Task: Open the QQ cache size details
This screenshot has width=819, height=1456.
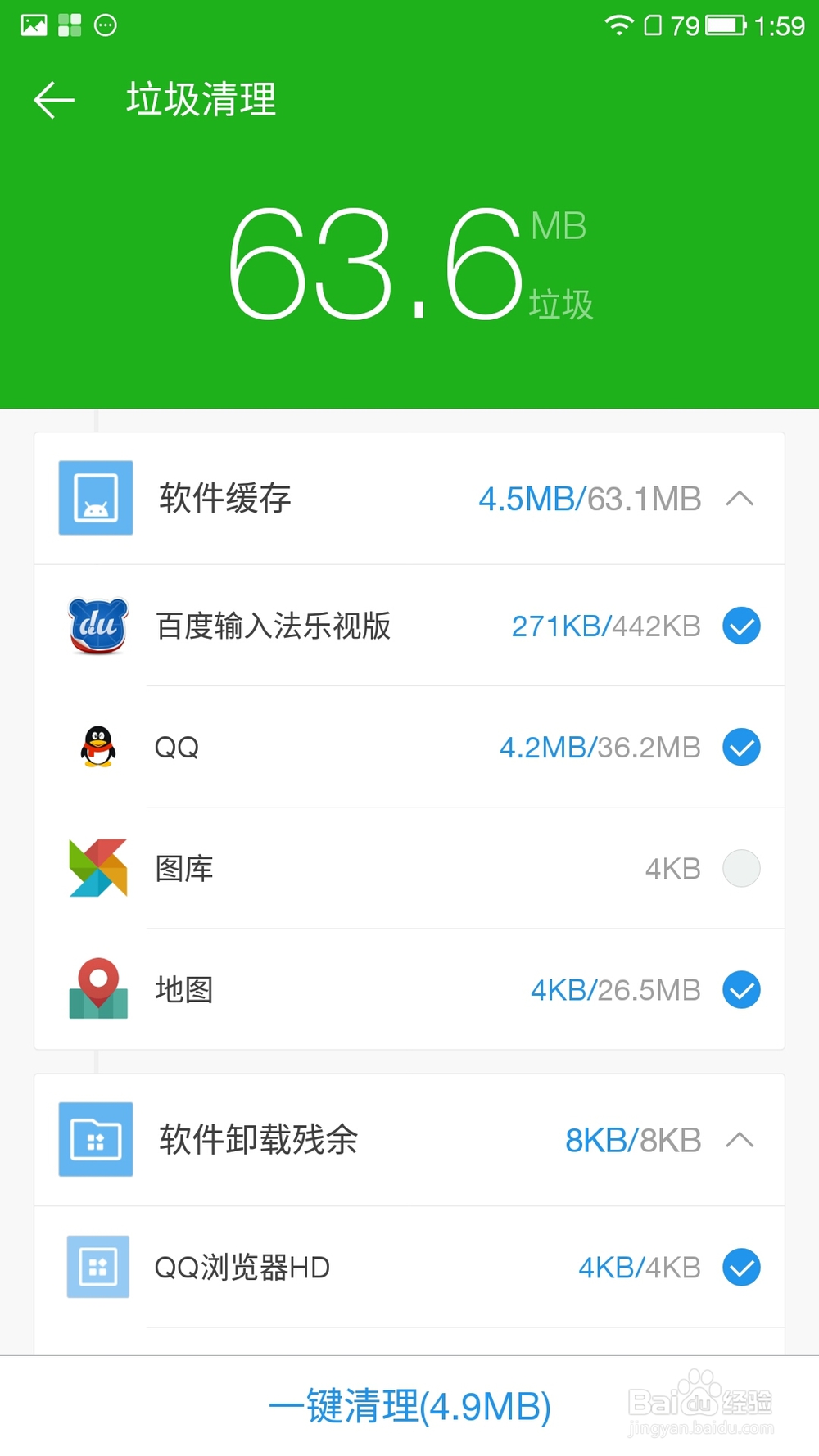Action: 600,747
